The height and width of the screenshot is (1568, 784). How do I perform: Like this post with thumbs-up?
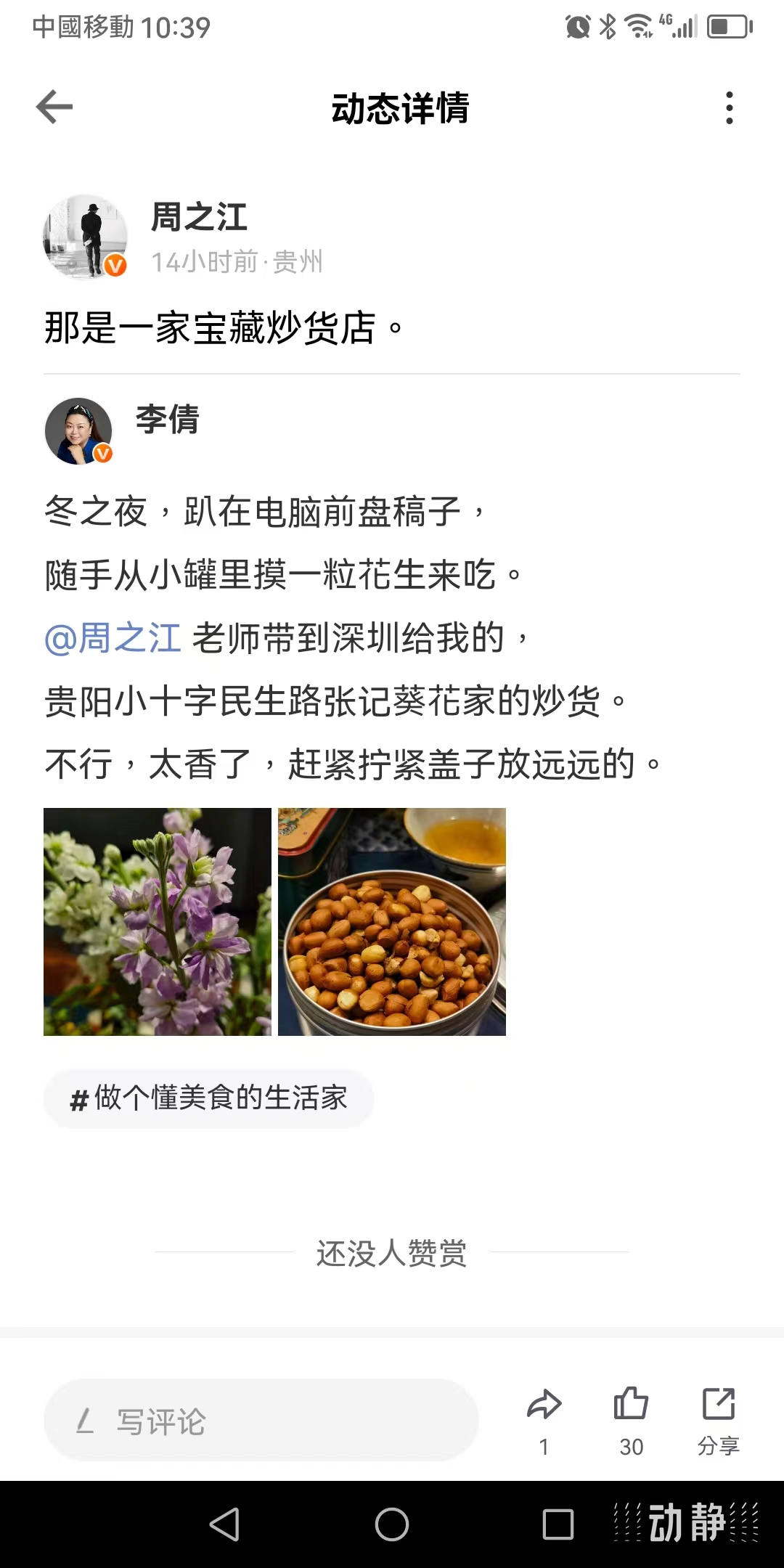[x=631, y=1406]
